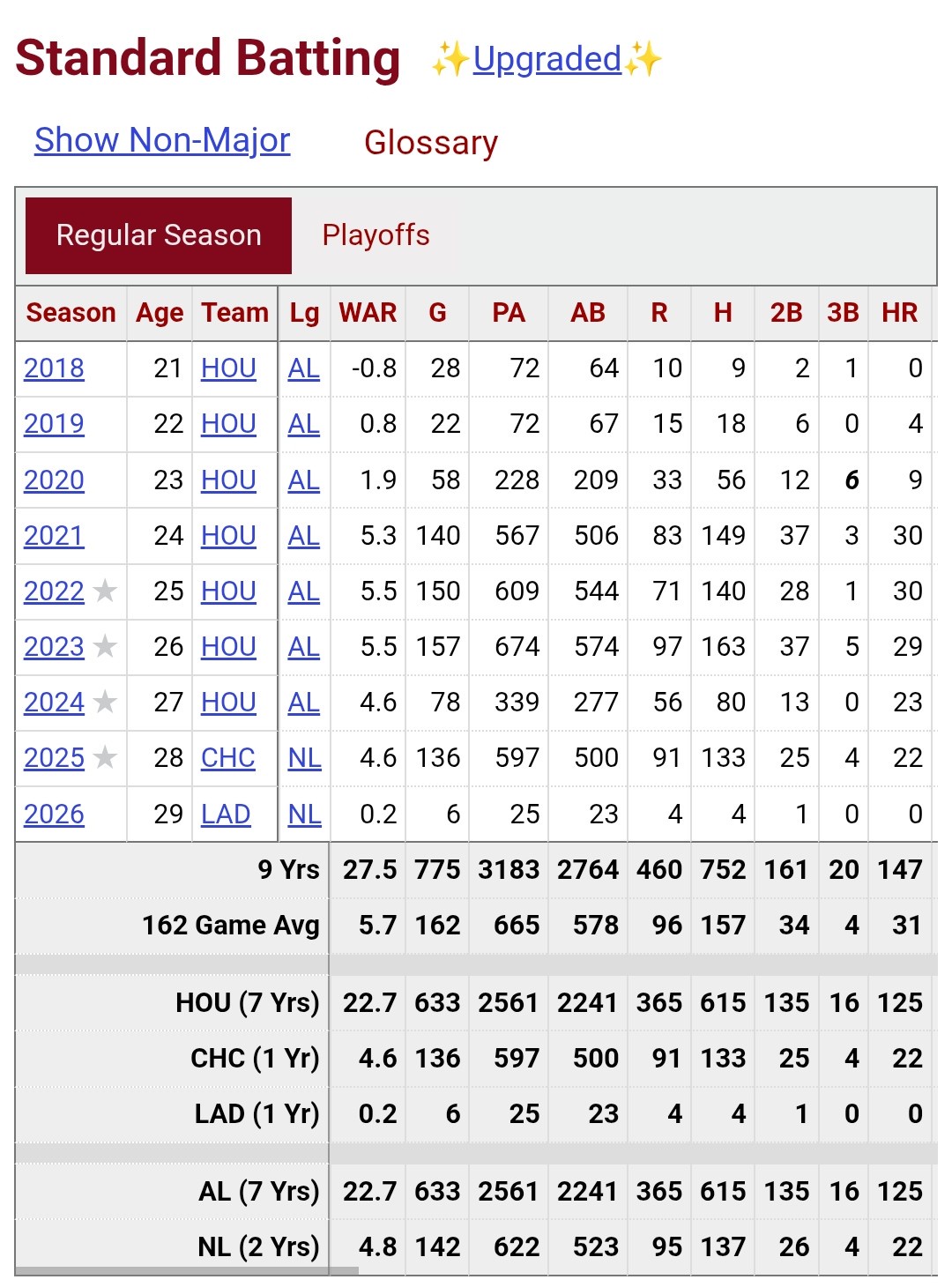This screenshot has width=952, height=1287.
Task: View the 2023 season page
Action: tap(54, 647)
